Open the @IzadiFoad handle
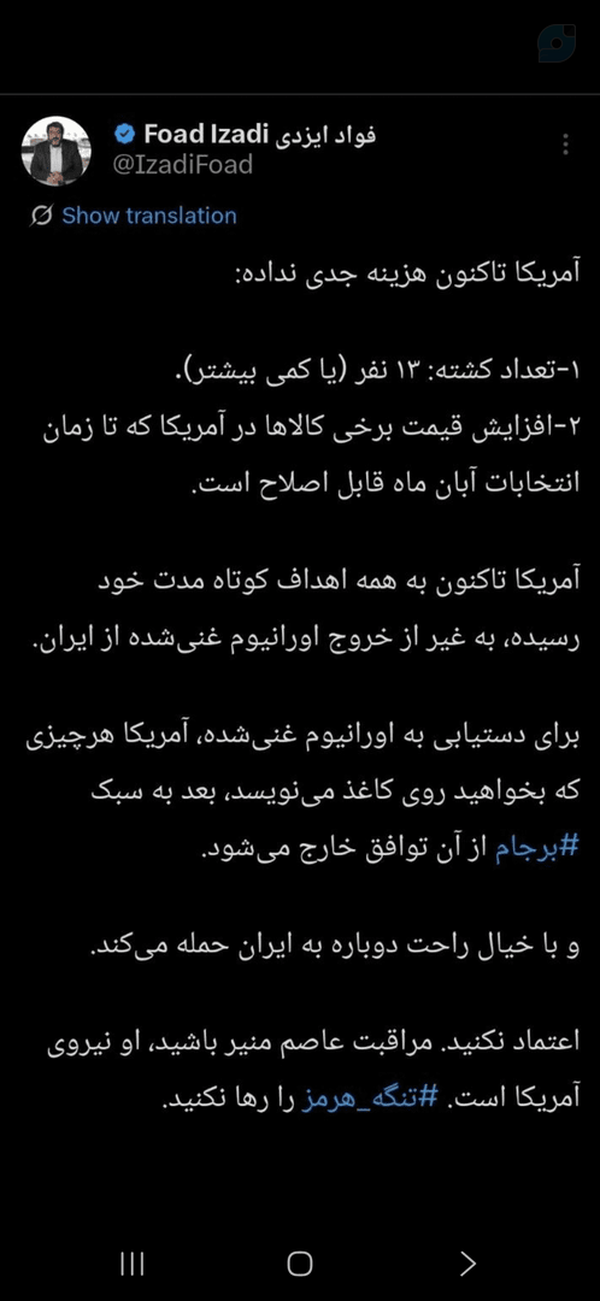This screenshot has height=1301, width=600. click(183, 164)
